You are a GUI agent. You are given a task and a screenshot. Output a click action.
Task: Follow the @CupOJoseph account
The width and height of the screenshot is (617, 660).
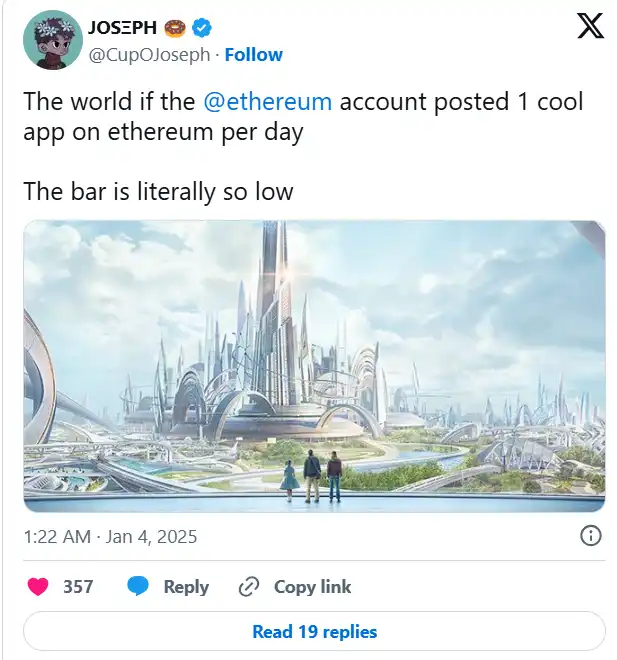tap(253, 54)
